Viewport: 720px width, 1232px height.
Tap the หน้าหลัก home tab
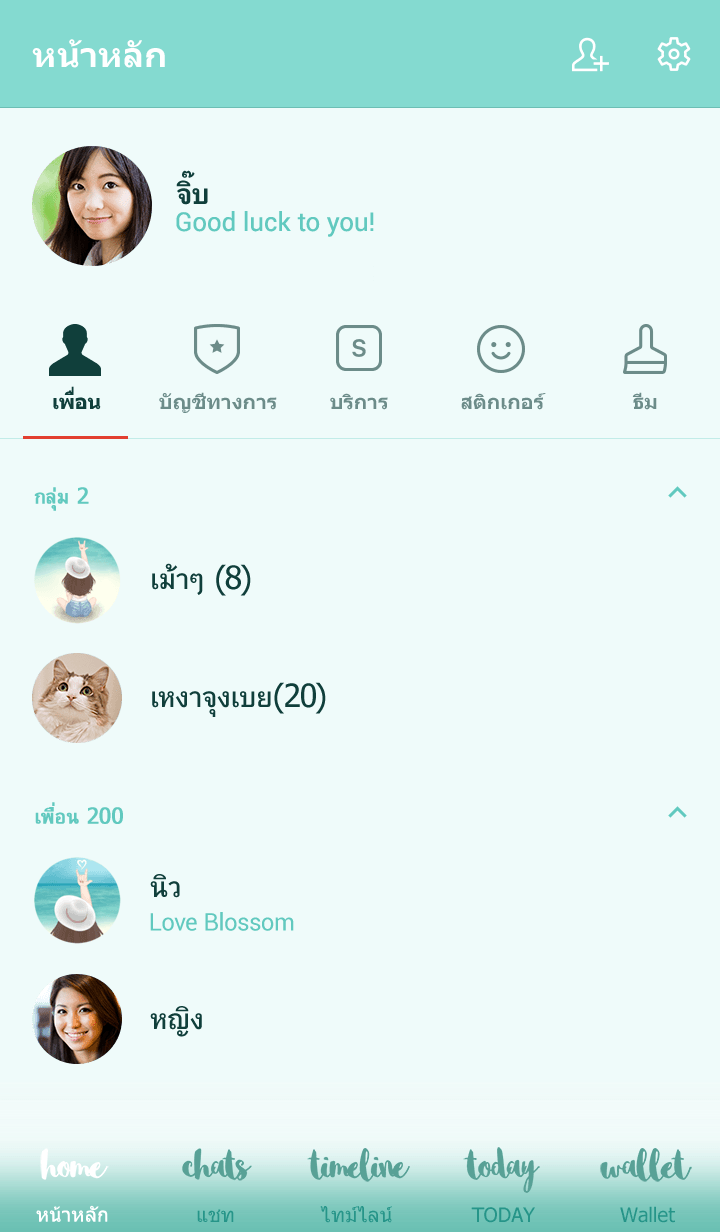(72, 1186)
